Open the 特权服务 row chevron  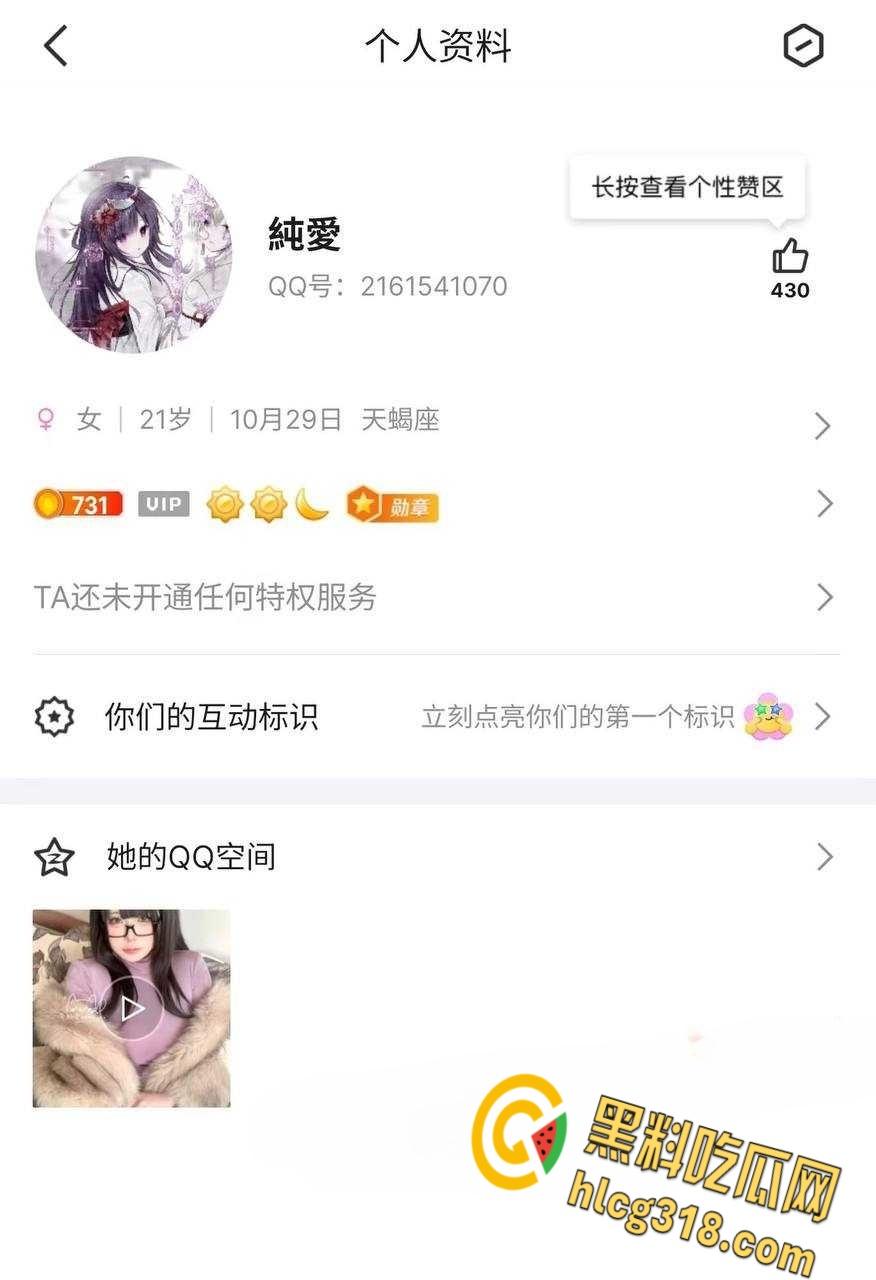click(822, 597)
